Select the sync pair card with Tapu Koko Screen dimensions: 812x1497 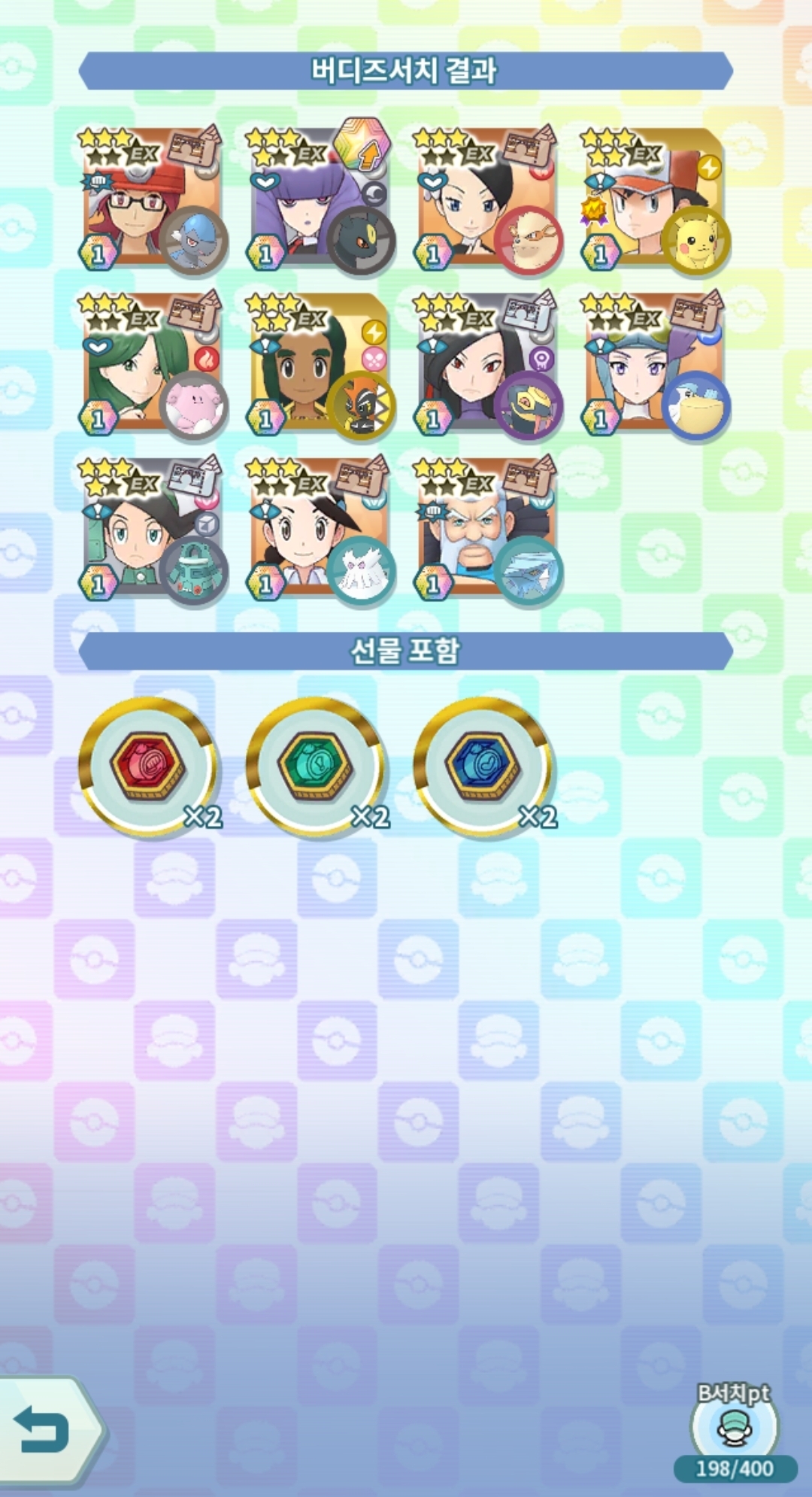coord(320,366)
